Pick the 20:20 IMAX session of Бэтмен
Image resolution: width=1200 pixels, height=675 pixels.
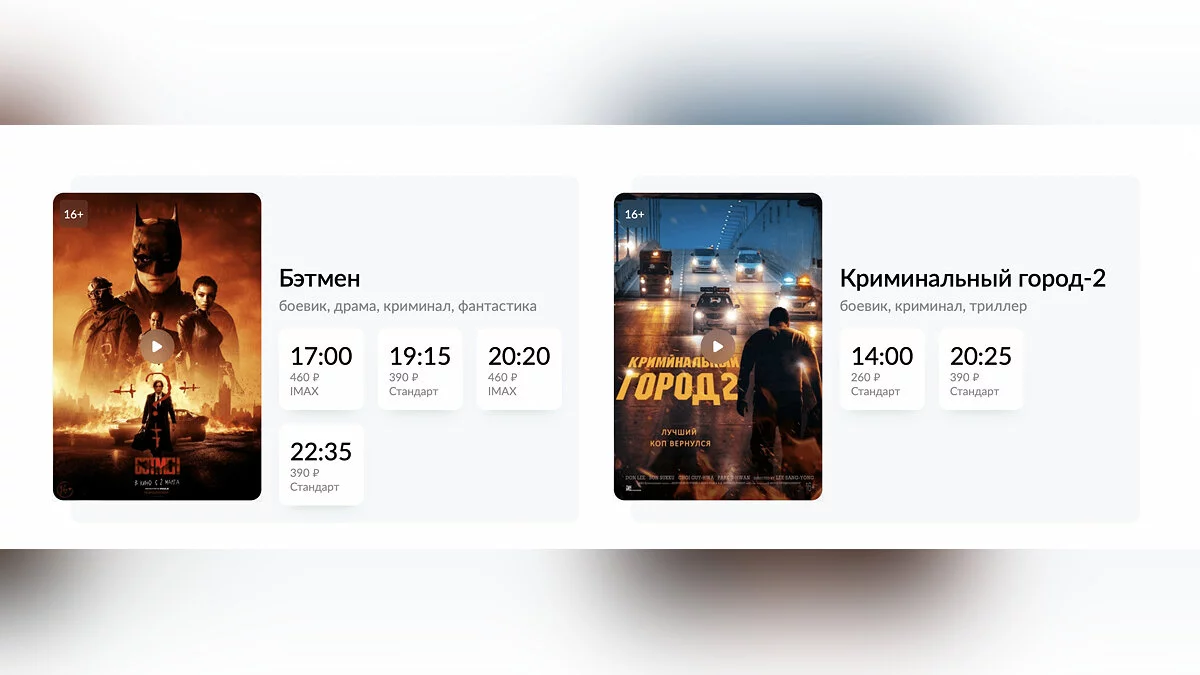coord(518,369)
